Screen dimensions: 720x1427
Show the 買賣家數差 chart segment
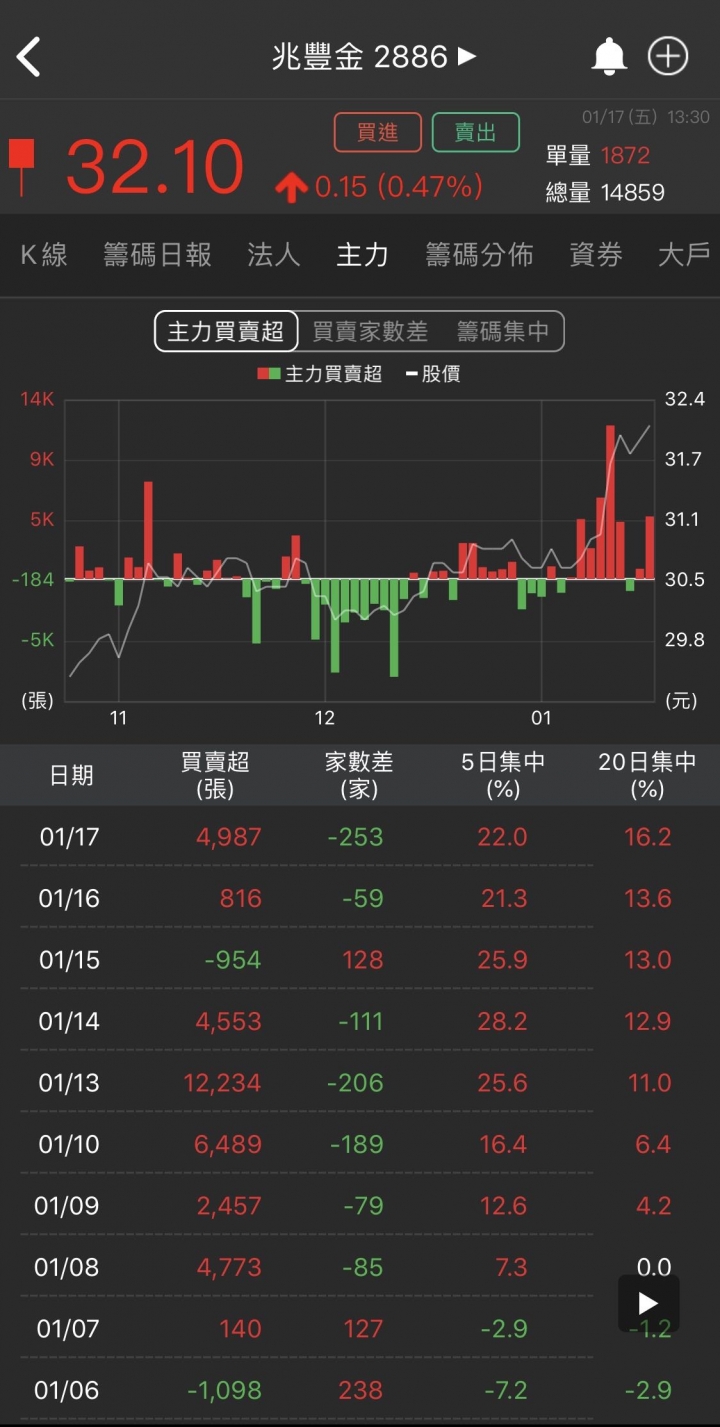(370, 331)
